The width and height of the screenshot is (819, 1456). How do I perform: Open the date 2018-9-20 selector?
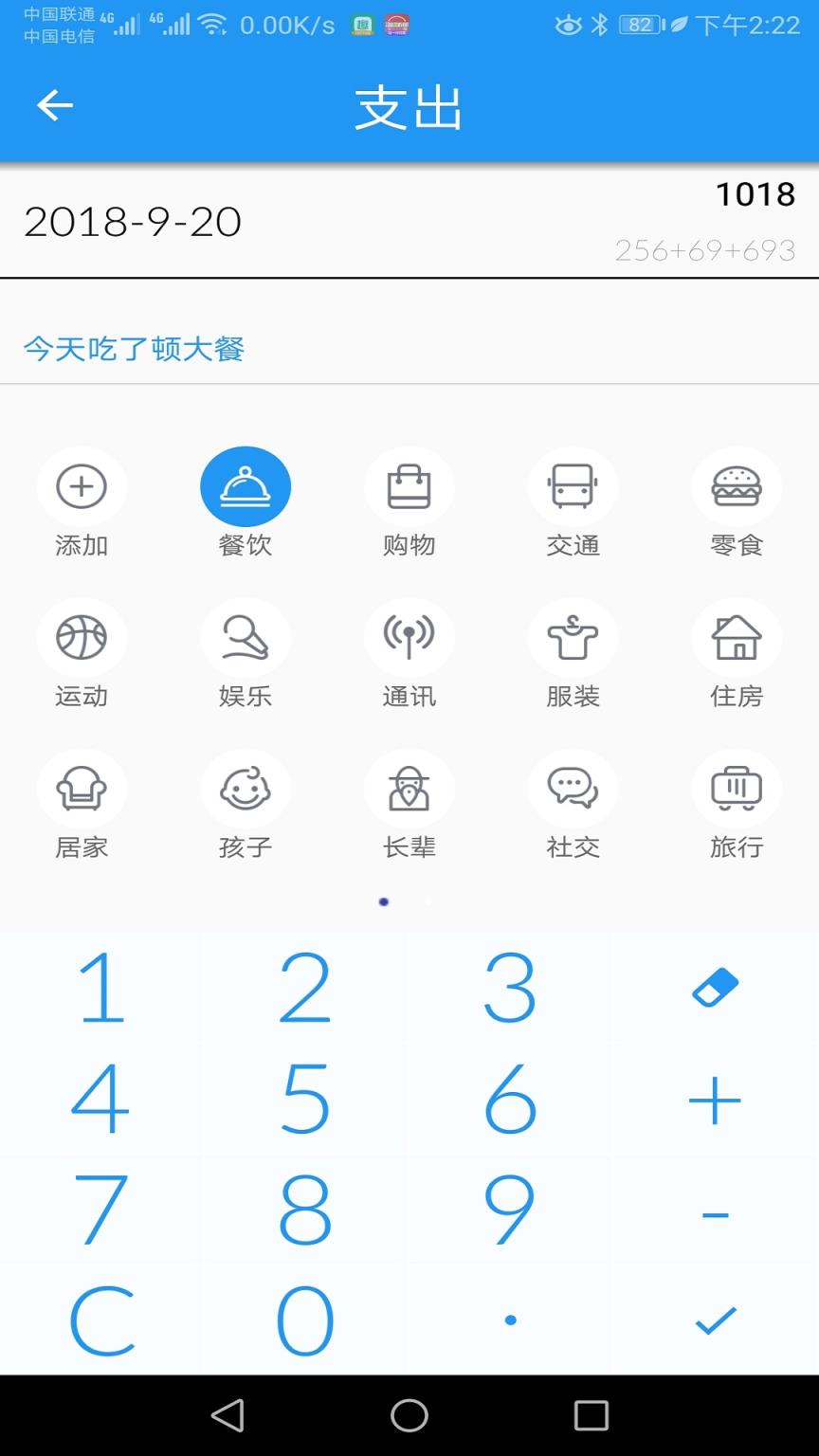point(133,222)
